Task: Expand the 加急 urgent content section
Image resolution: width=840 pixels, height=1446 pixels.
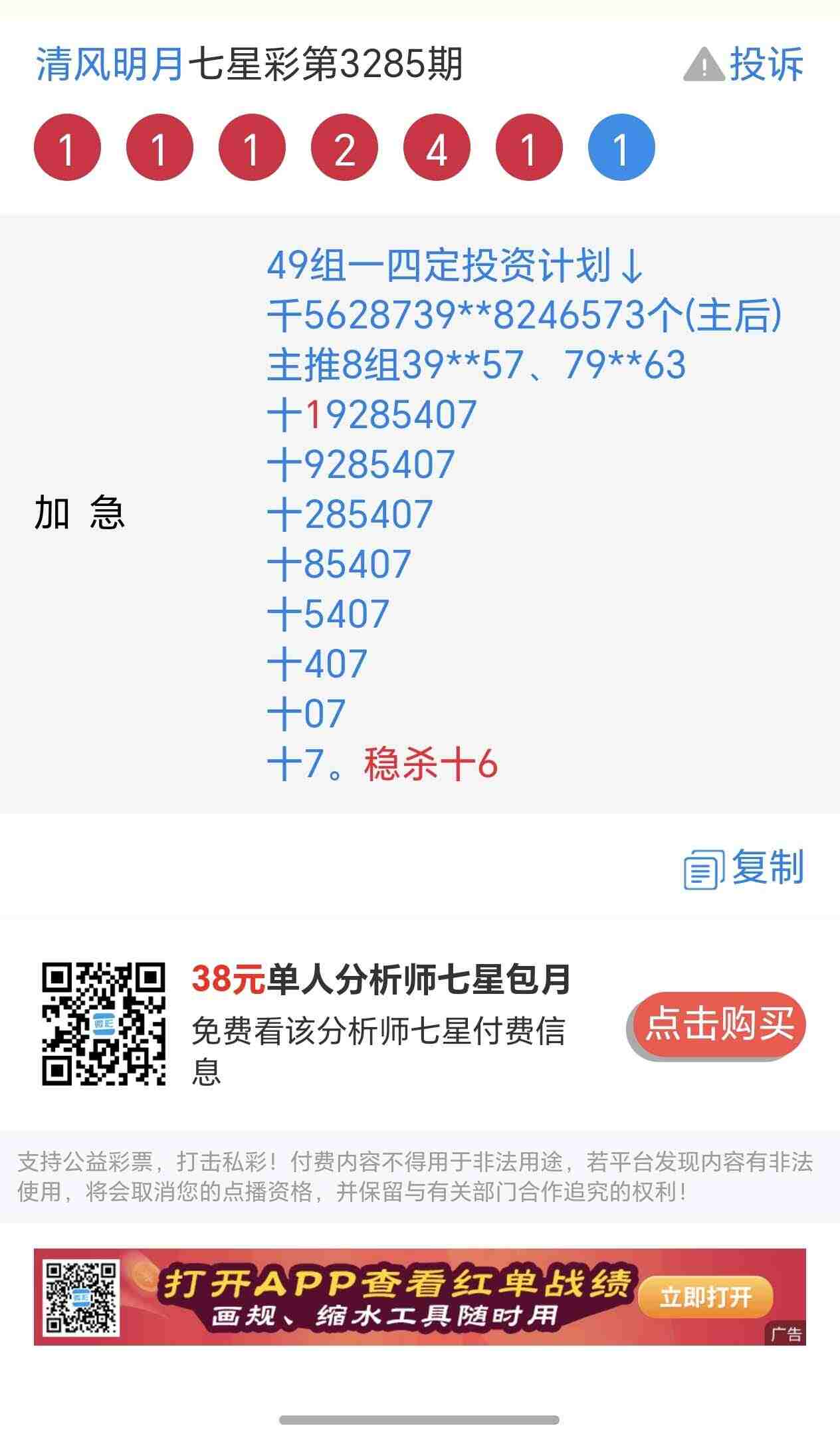Action: [80, 512]
